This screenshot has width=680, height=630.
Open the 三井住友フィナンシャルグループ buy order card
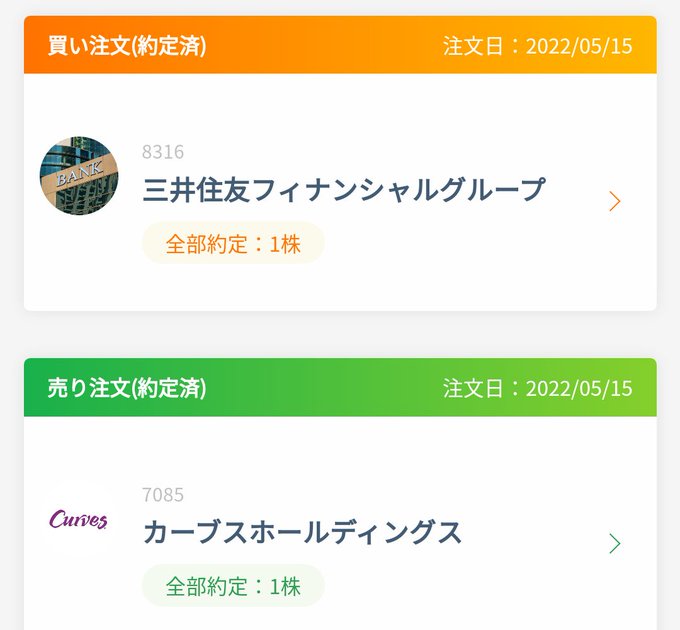(x=344, y=189)
